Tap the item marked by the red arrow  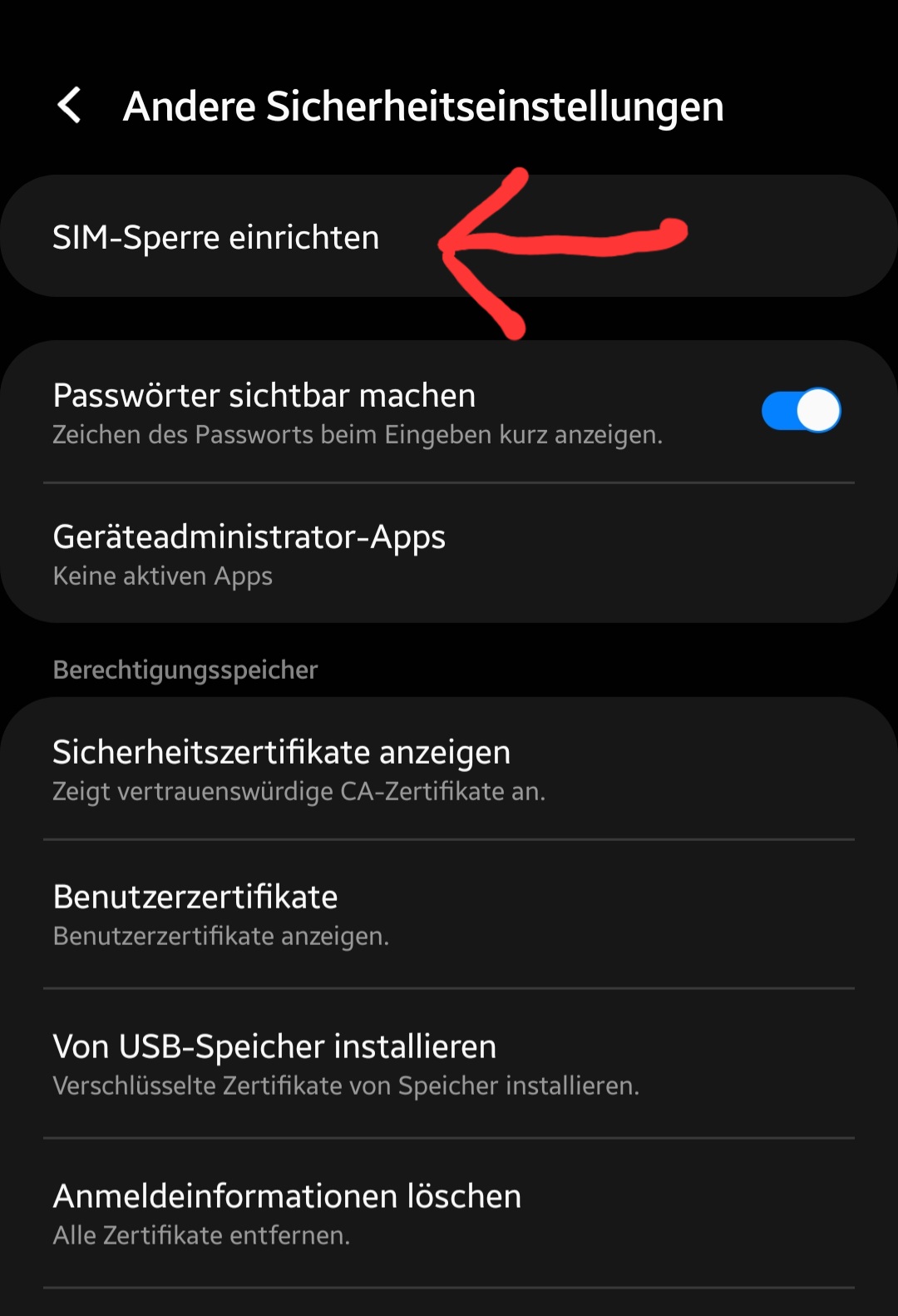point(216,237)
